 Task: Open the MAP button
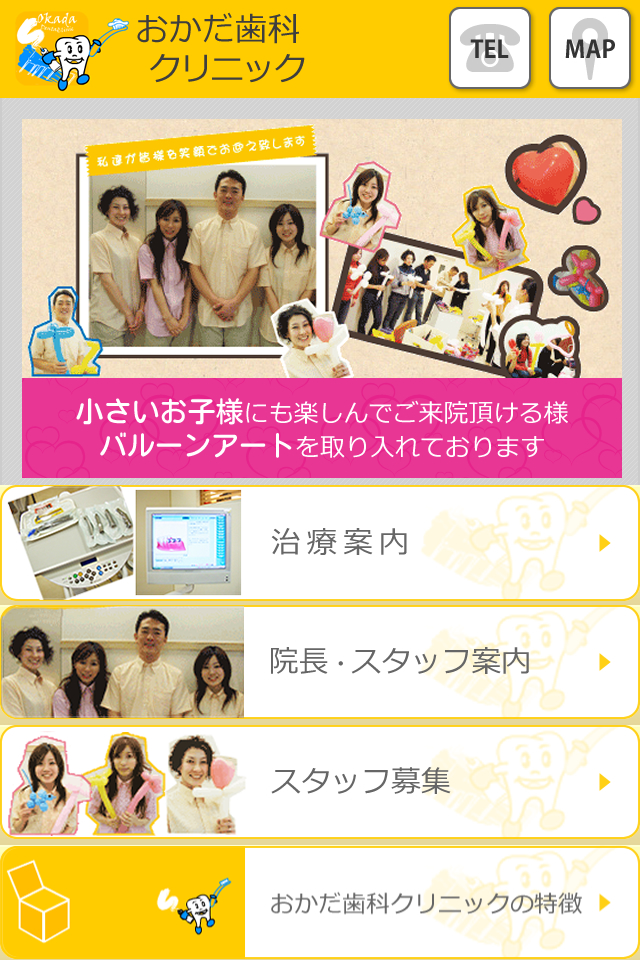tap(589, 48)
